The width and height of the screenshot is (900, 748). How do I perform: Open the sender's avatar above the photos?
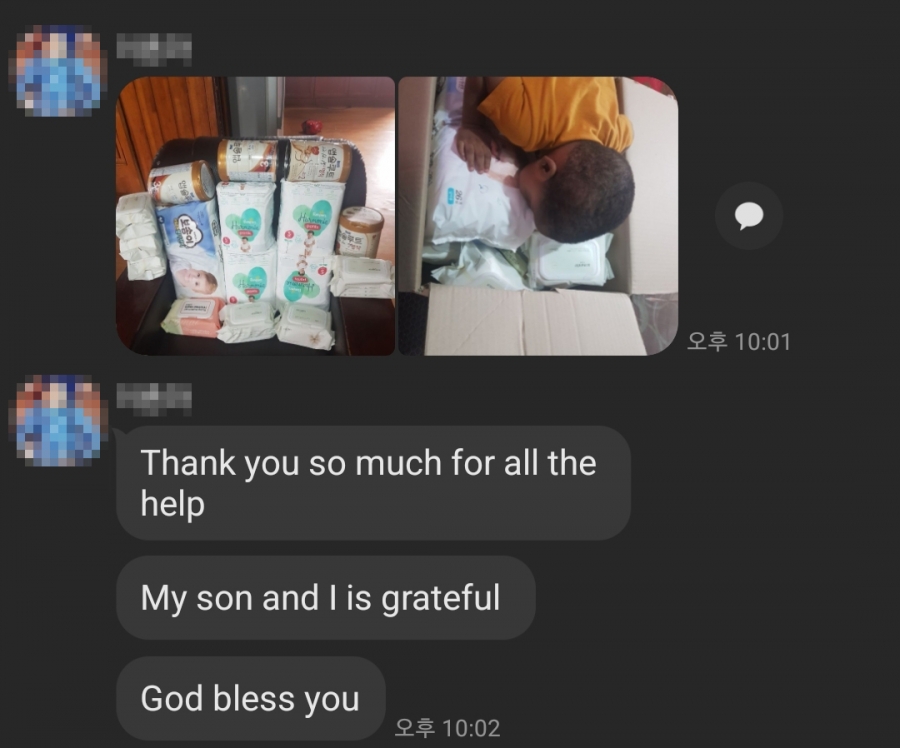tap(58, 71)
